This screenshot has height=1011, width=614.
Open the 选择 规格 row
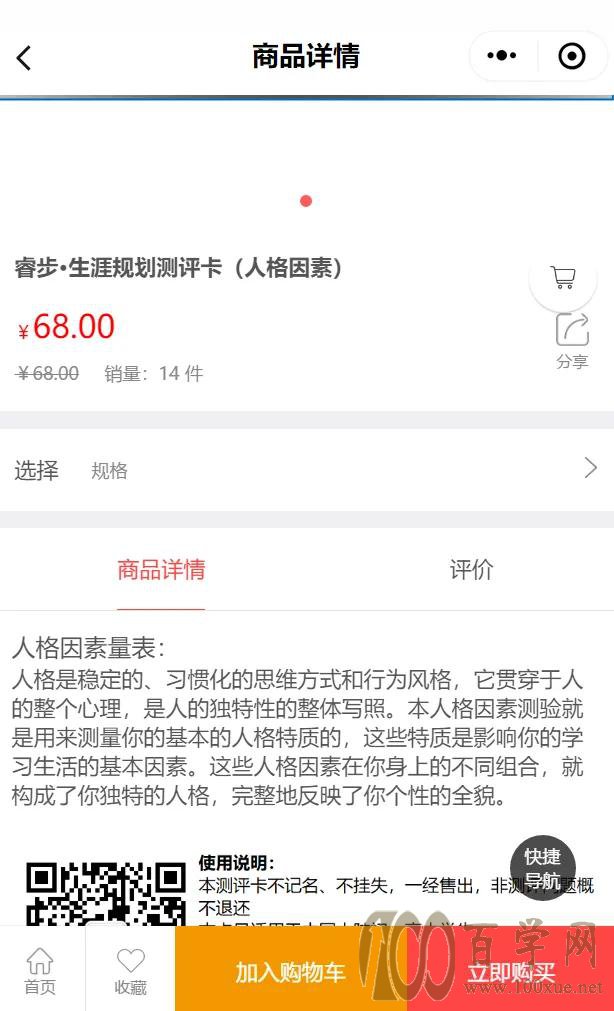click(x=306, y=470)
